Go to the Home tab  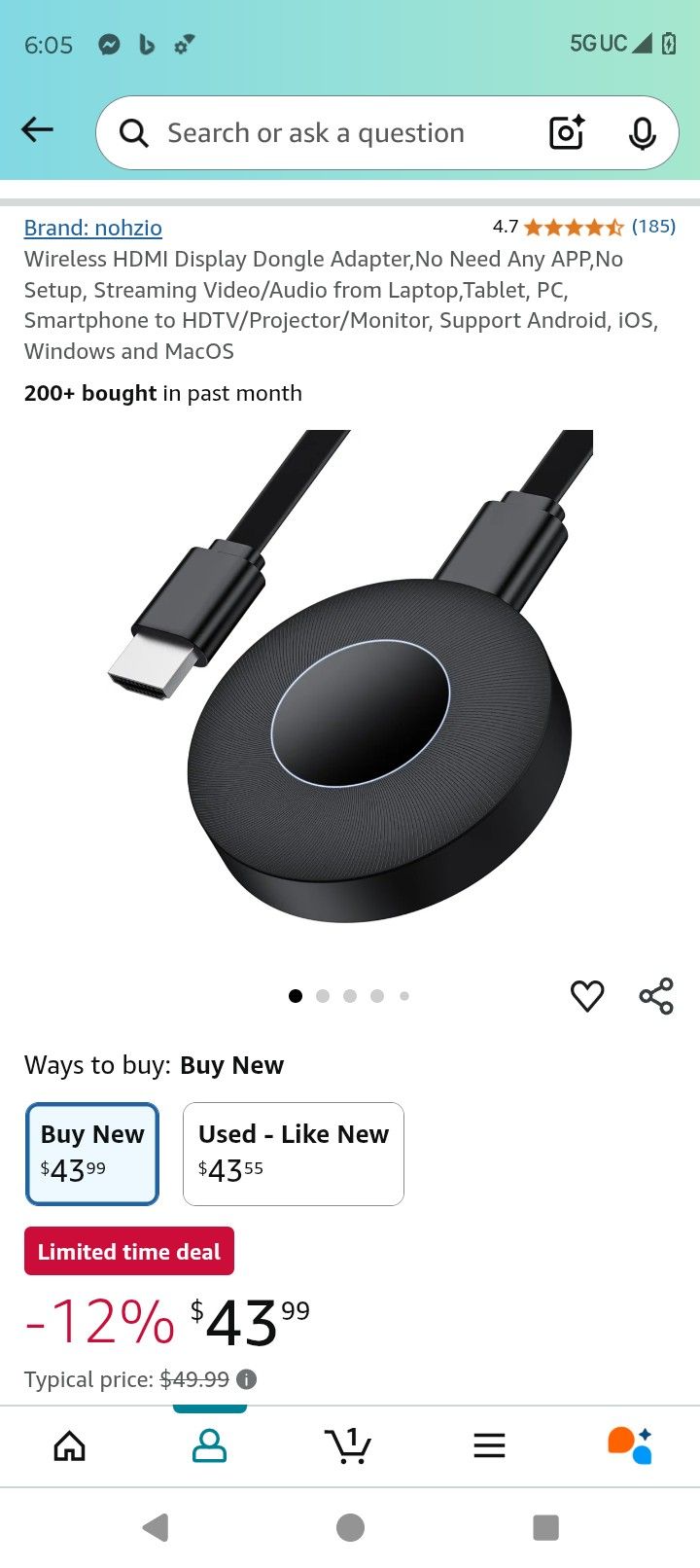tap(69, 1446)
